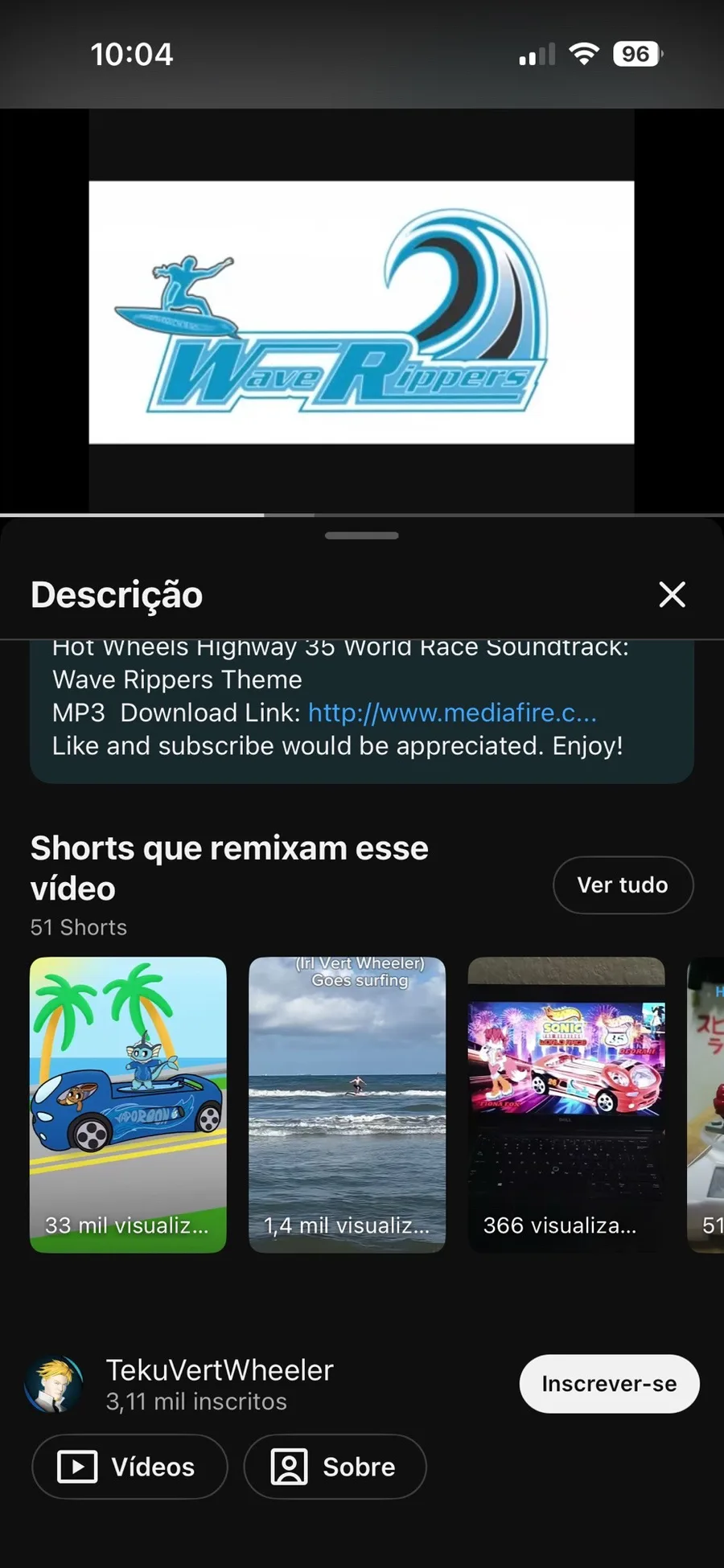Viewport: 724px width, 1568px height.
Task: Open the Short with 33 mil views
Action: tap(128, 1104)
